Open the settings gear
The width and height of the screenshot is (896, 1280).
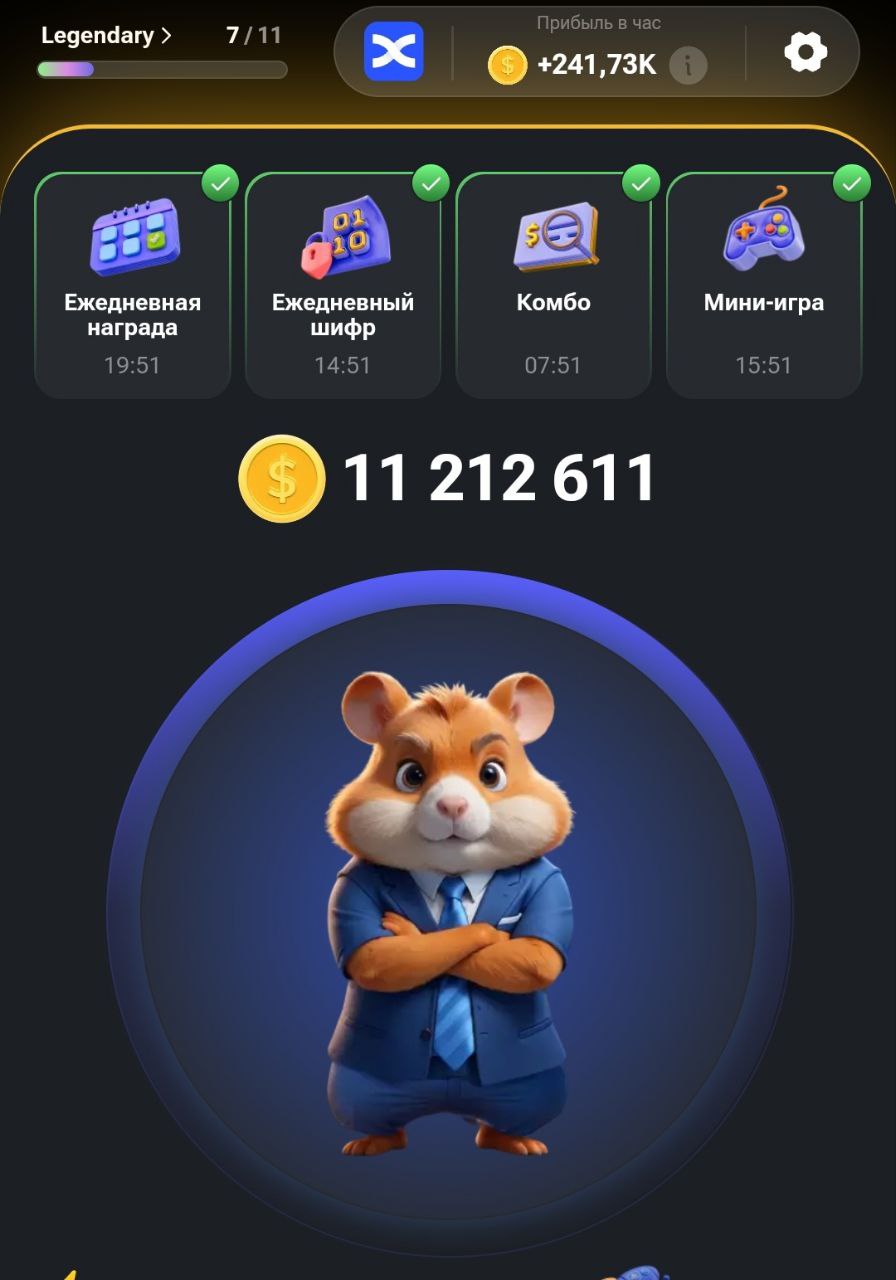[x=805, y=52]
